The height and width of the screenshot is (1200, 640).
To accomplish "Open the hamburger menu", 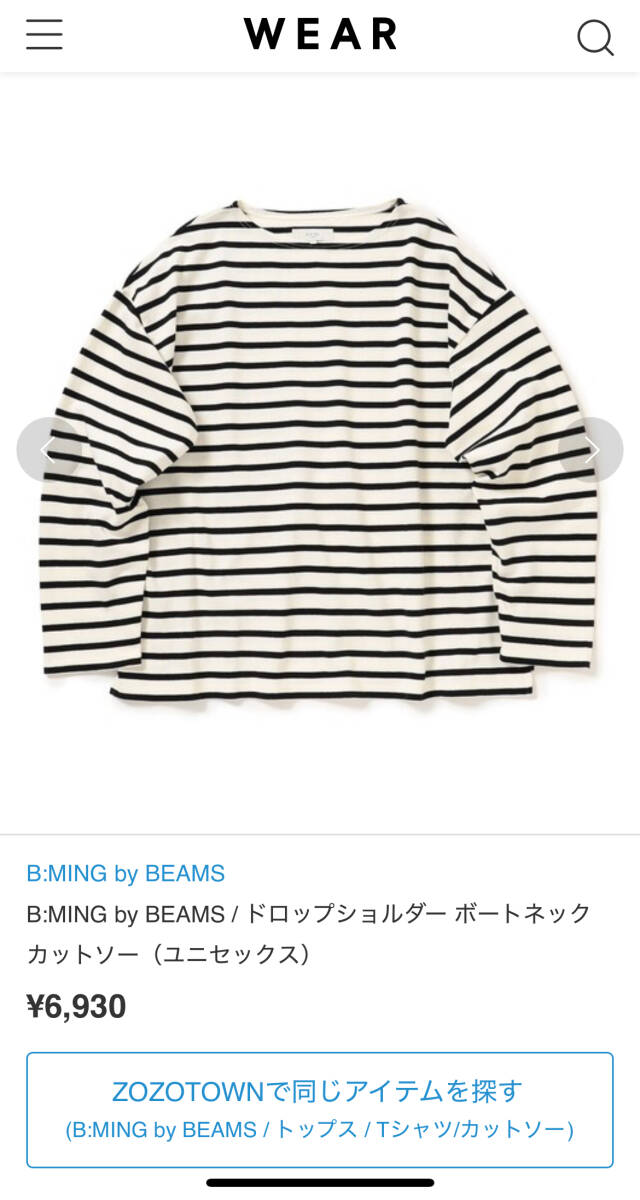I will (44, 35).
